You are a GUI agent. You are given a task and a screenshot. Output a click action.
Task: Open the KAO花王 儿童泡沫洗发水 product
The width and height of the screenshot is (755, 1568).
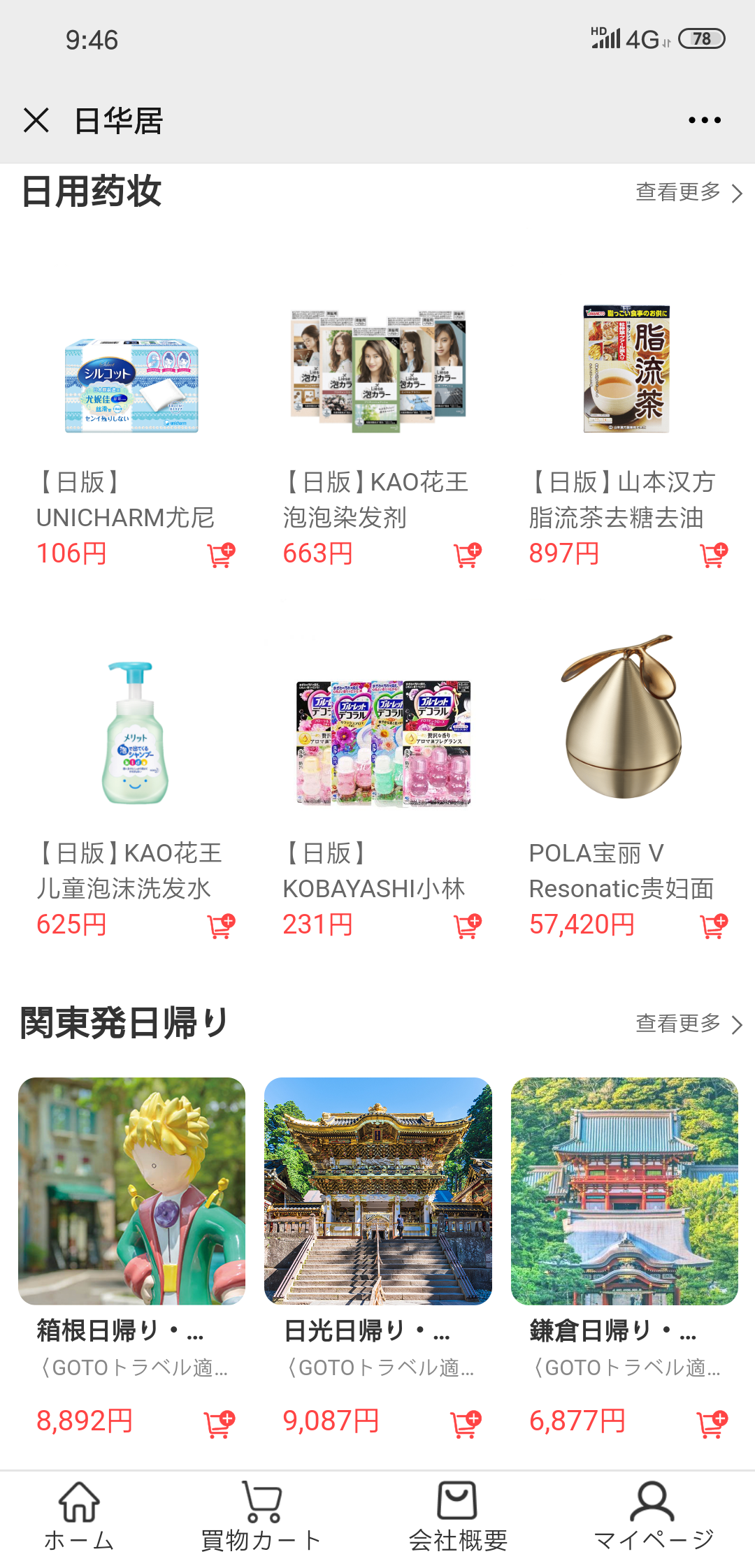[x=131, y=734]
